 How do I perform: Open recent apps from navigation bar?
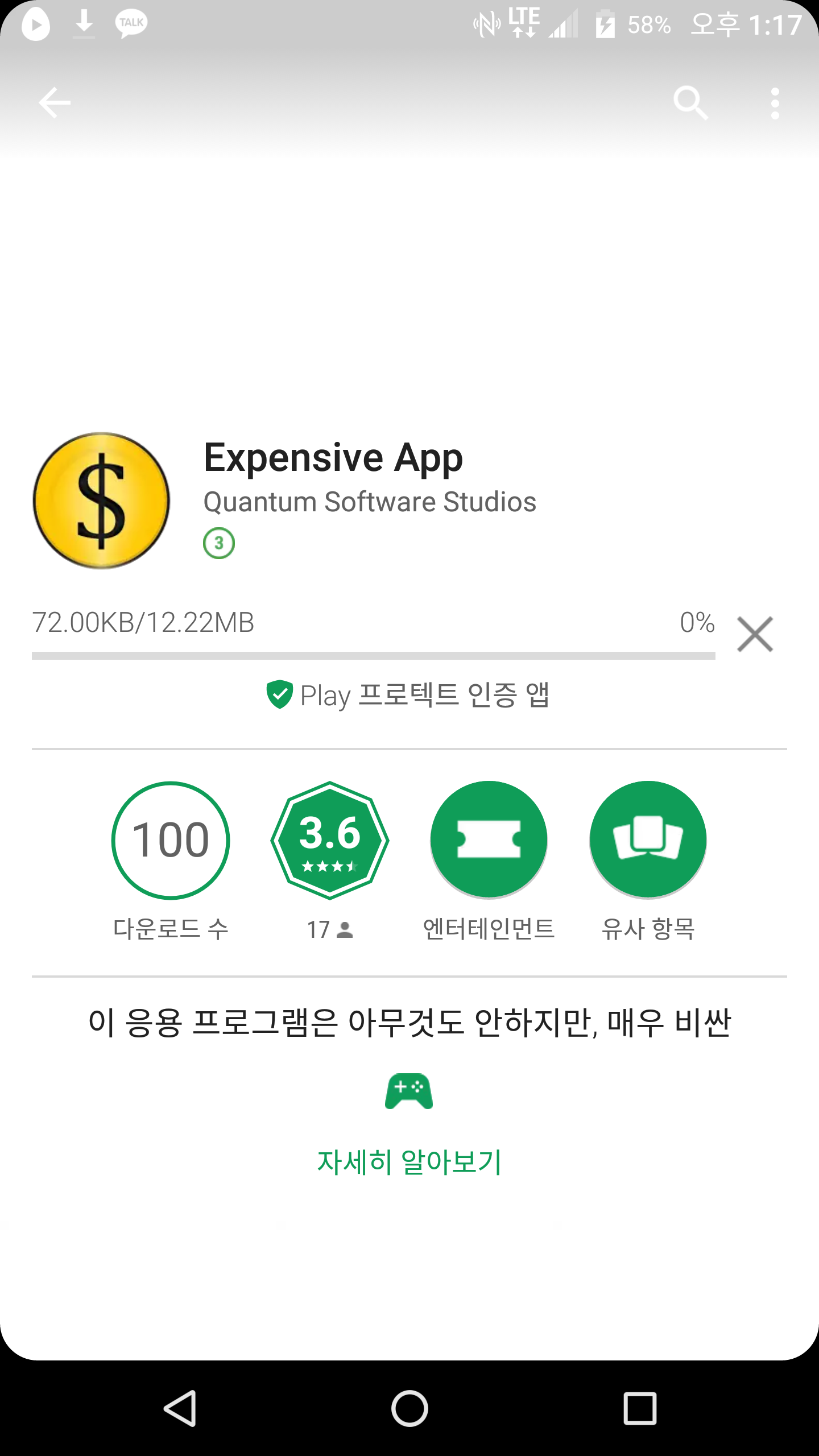coord(640,1408)
